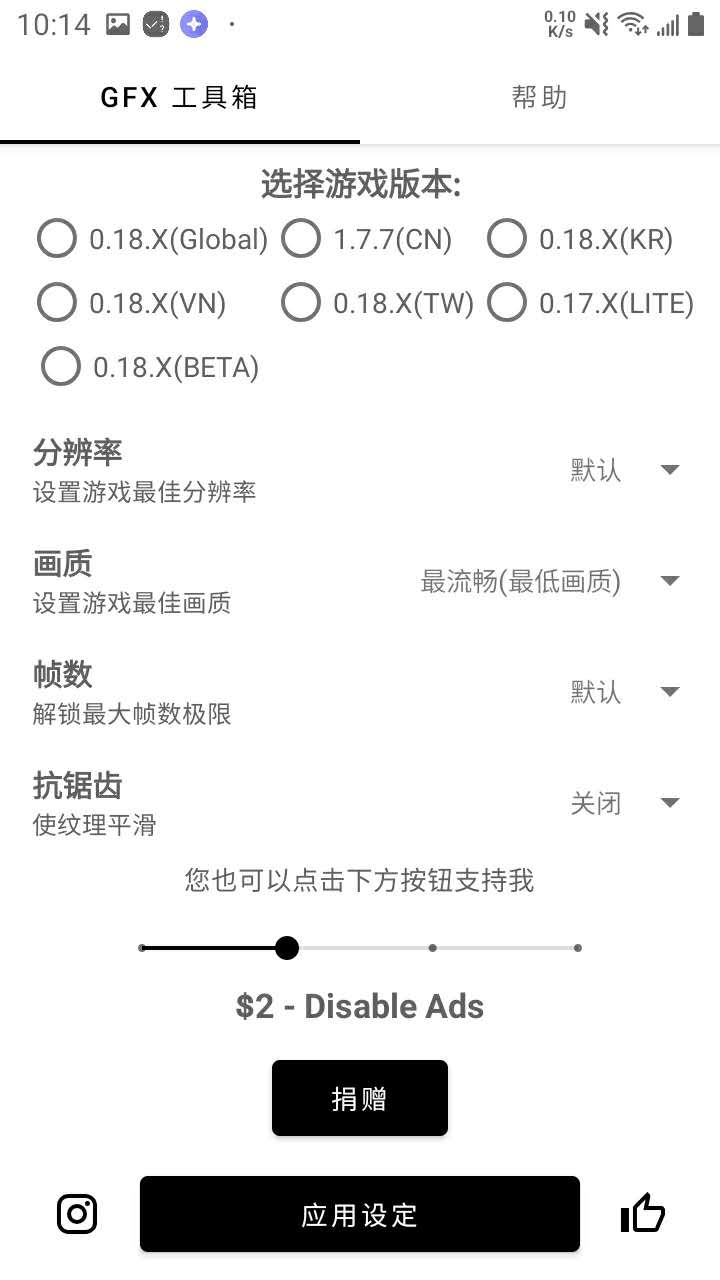Screen dimensions: 720x1280
Task: Click the battery indicator icon
Action: pyautogui.click(x=702, y=24)
